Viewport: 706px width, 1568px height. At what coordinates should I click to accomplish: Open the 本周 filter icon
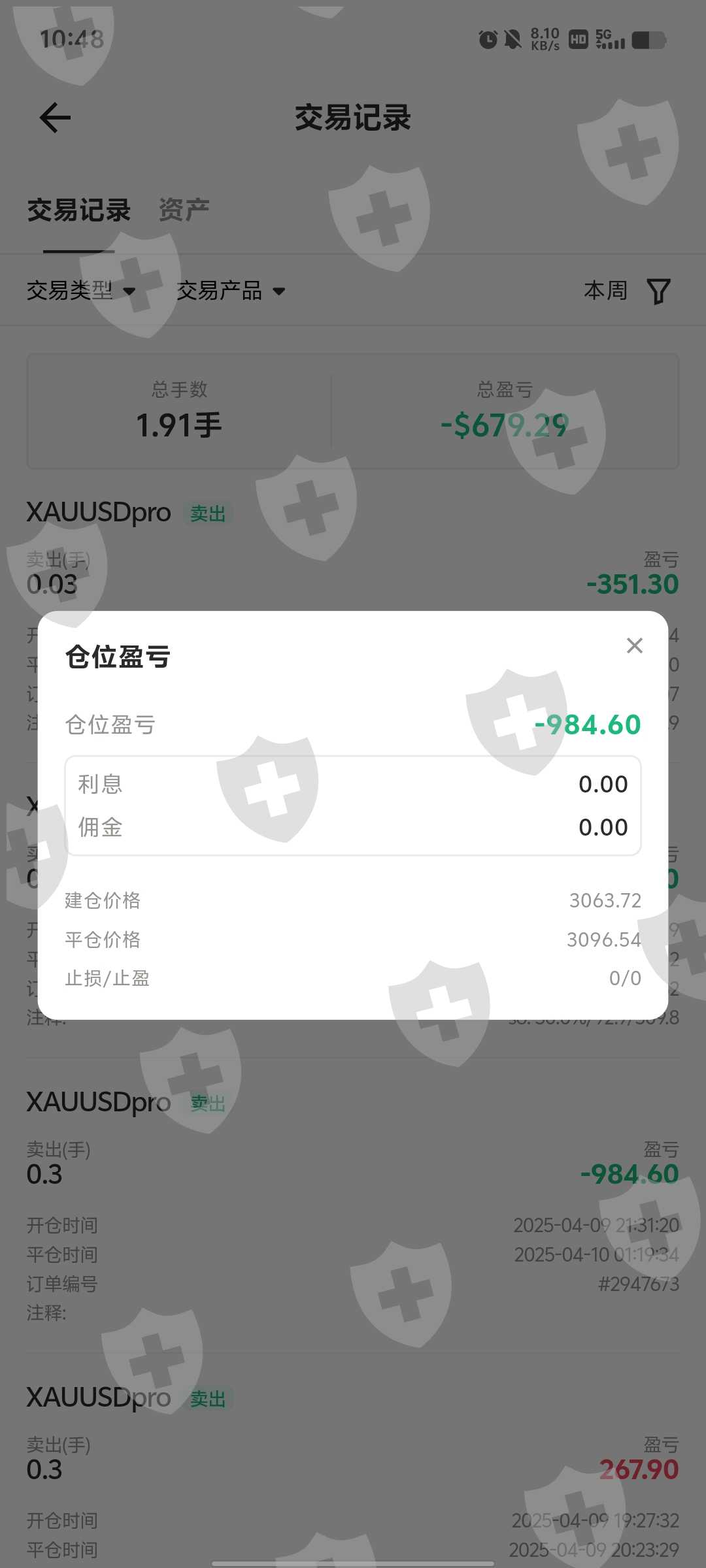[658, 291]
